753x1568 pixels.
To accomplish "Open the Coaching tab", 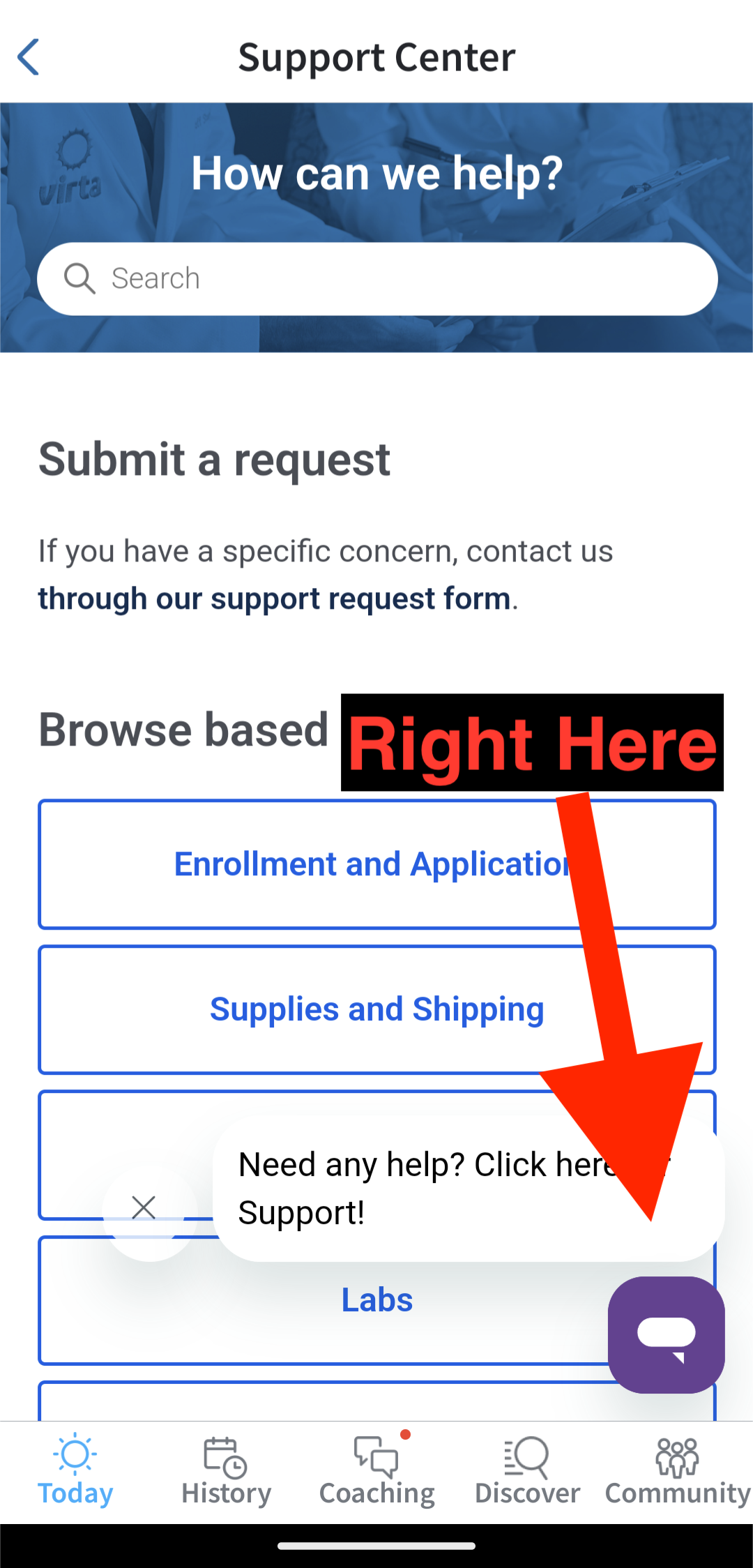I will click(376, 1472).
